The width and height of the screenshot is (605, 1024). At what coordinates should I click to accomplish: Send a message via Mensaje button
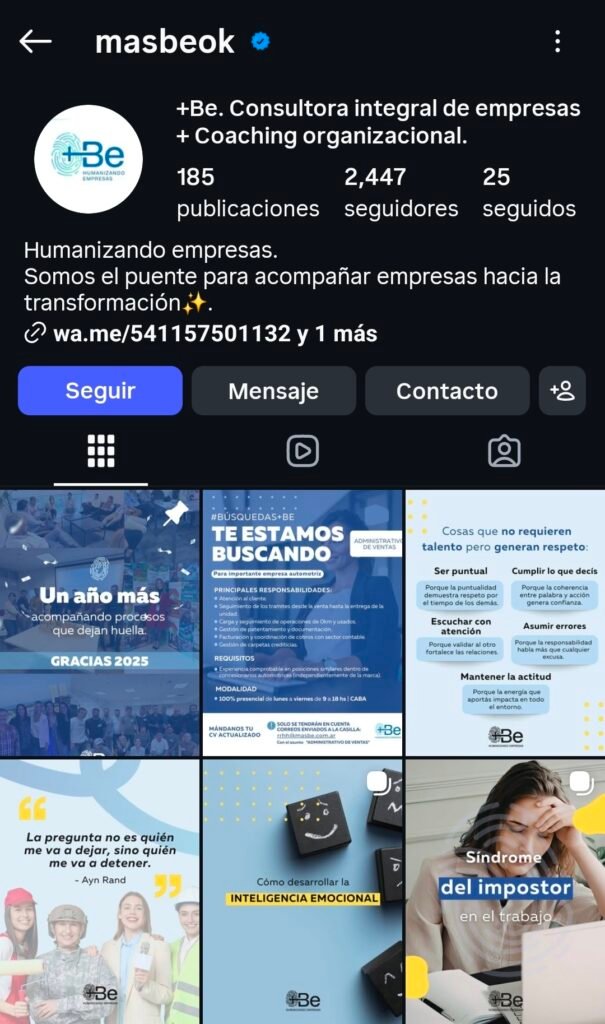click(273, 391)
